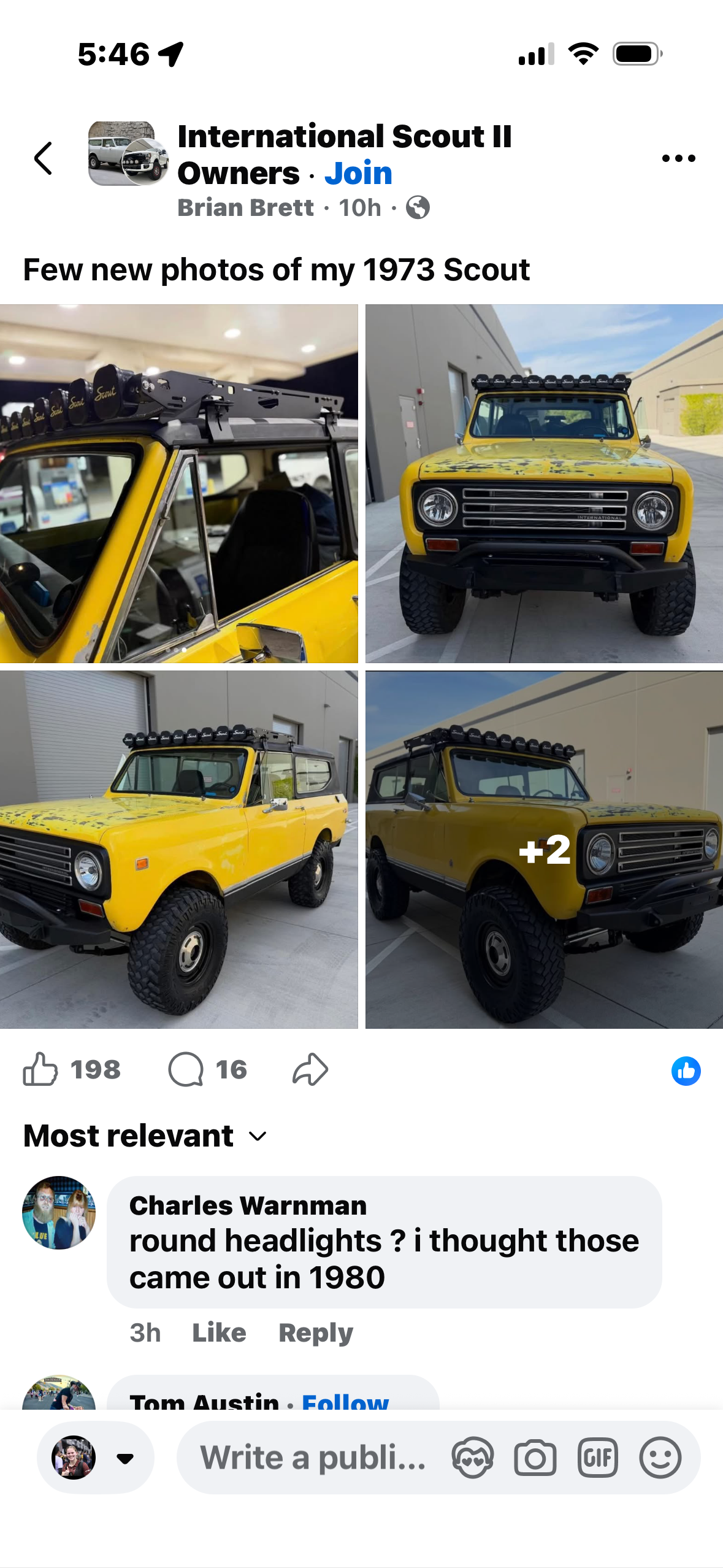Open the side-angle Scout photo by garage door
Viewport: 723px width, 1568px height.
pyautogui.click(x=178, y=850)
